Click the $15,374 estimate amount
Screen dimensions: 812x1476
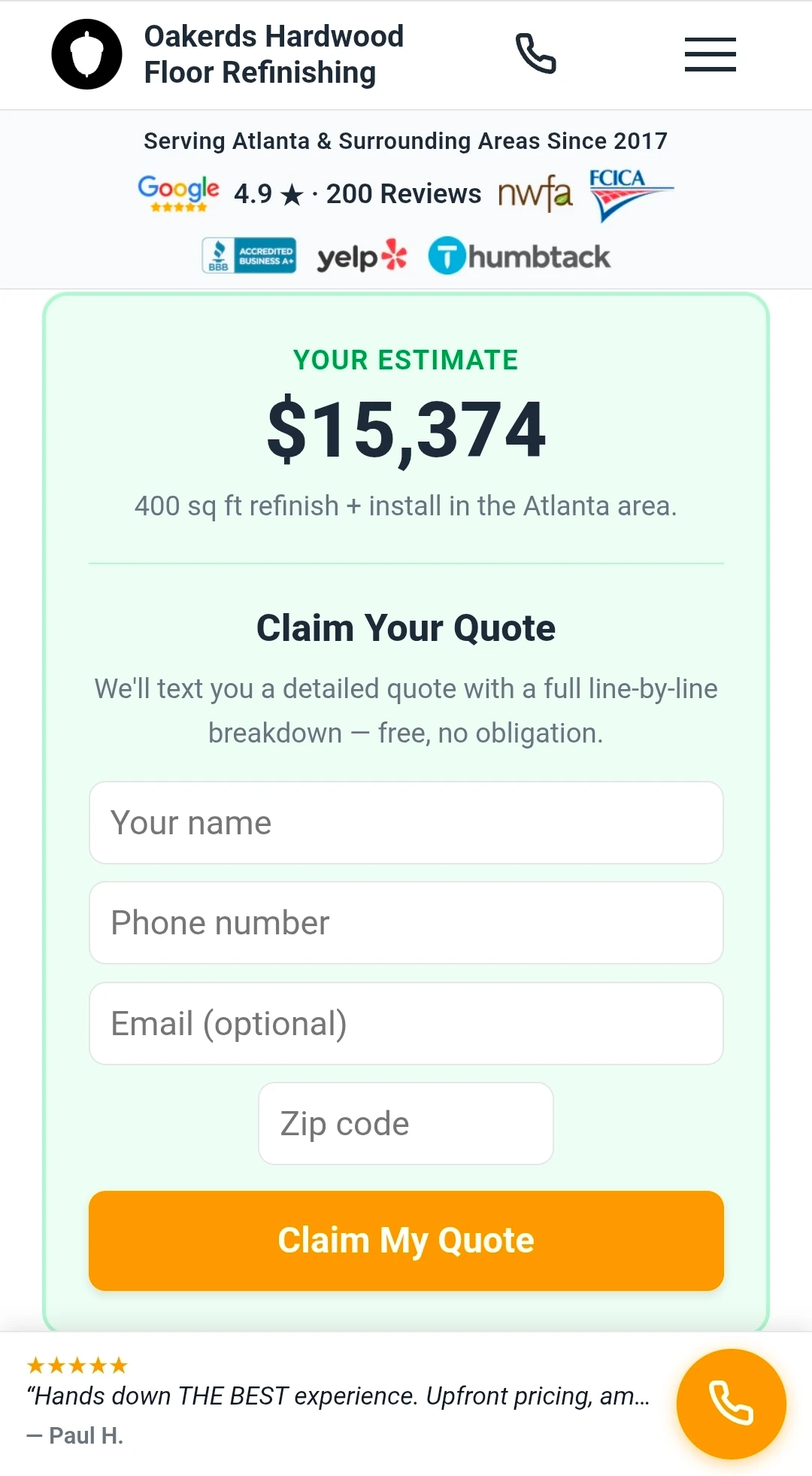(406, 427)
